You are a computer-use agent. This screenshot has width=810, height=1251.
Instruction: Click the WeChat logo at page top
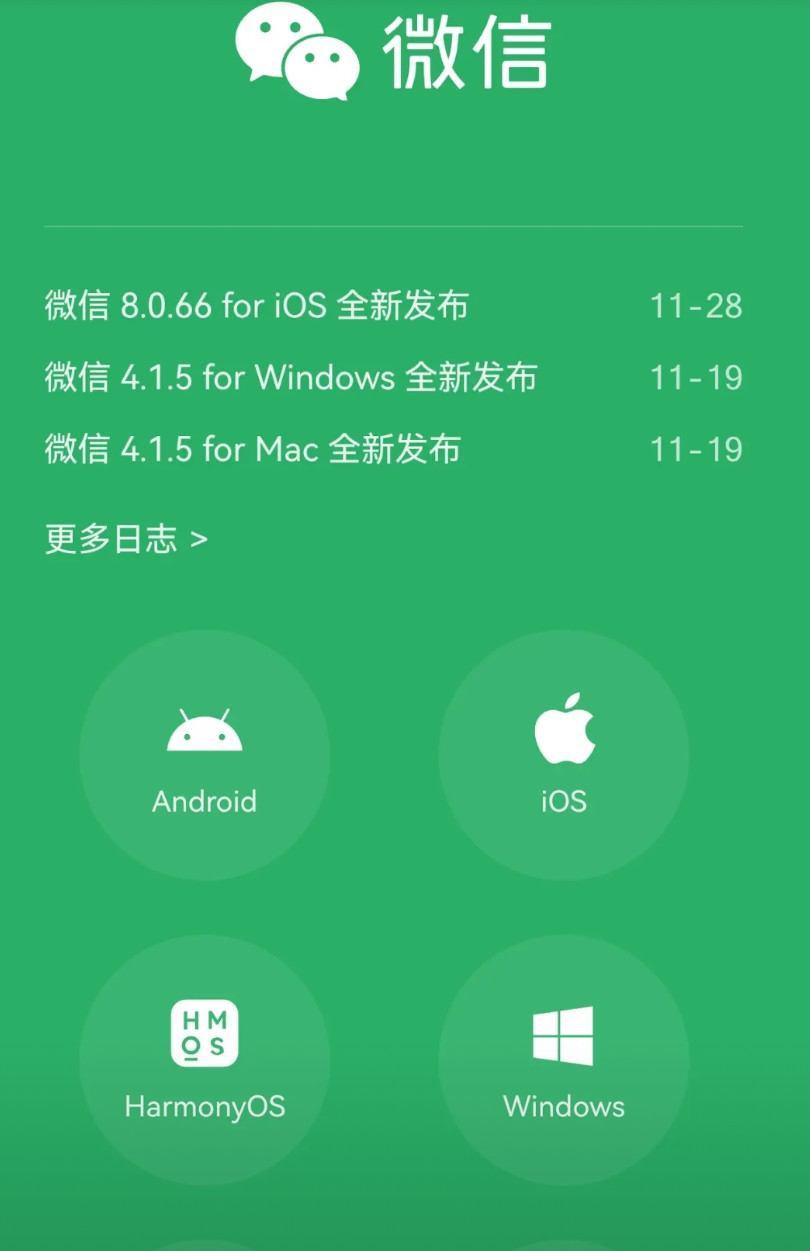(300, 50)
